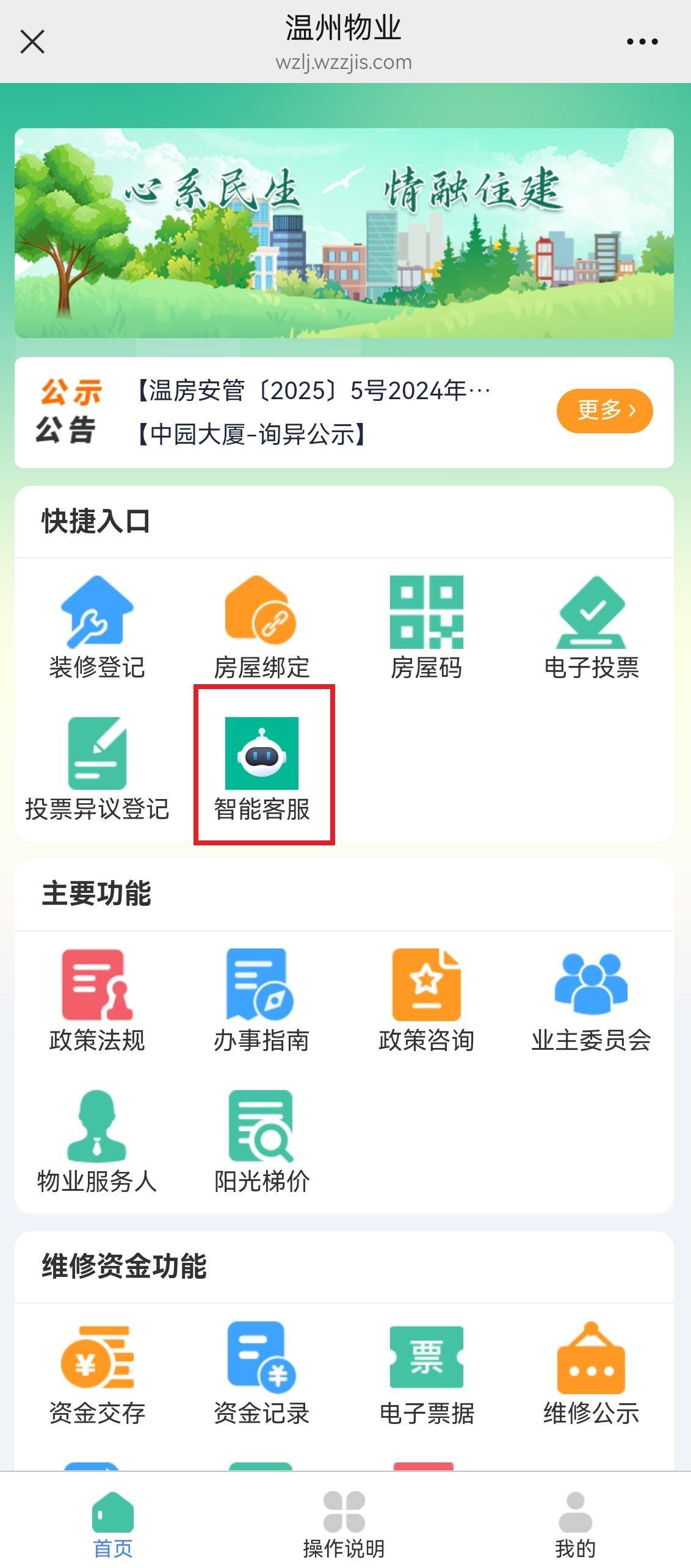View 资金记录 fund records
The height and width of the screenshot is (1568, 691).
pos(261,1373)
